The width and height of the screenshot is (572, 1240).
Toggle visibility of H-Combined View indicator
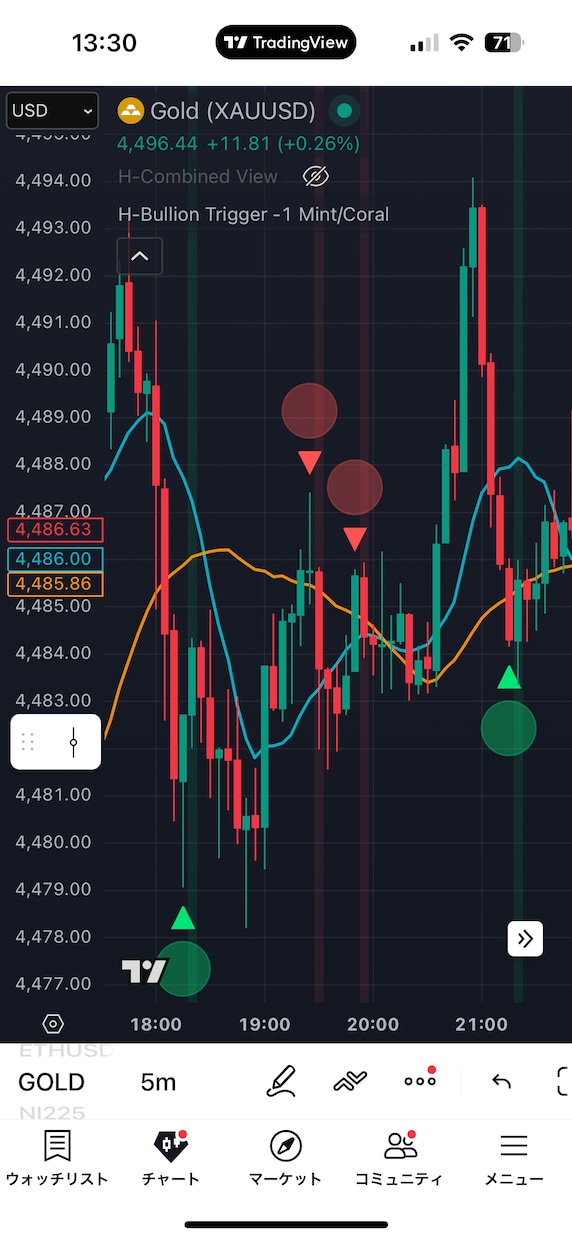pyautogui.click(x=316, y=177)
